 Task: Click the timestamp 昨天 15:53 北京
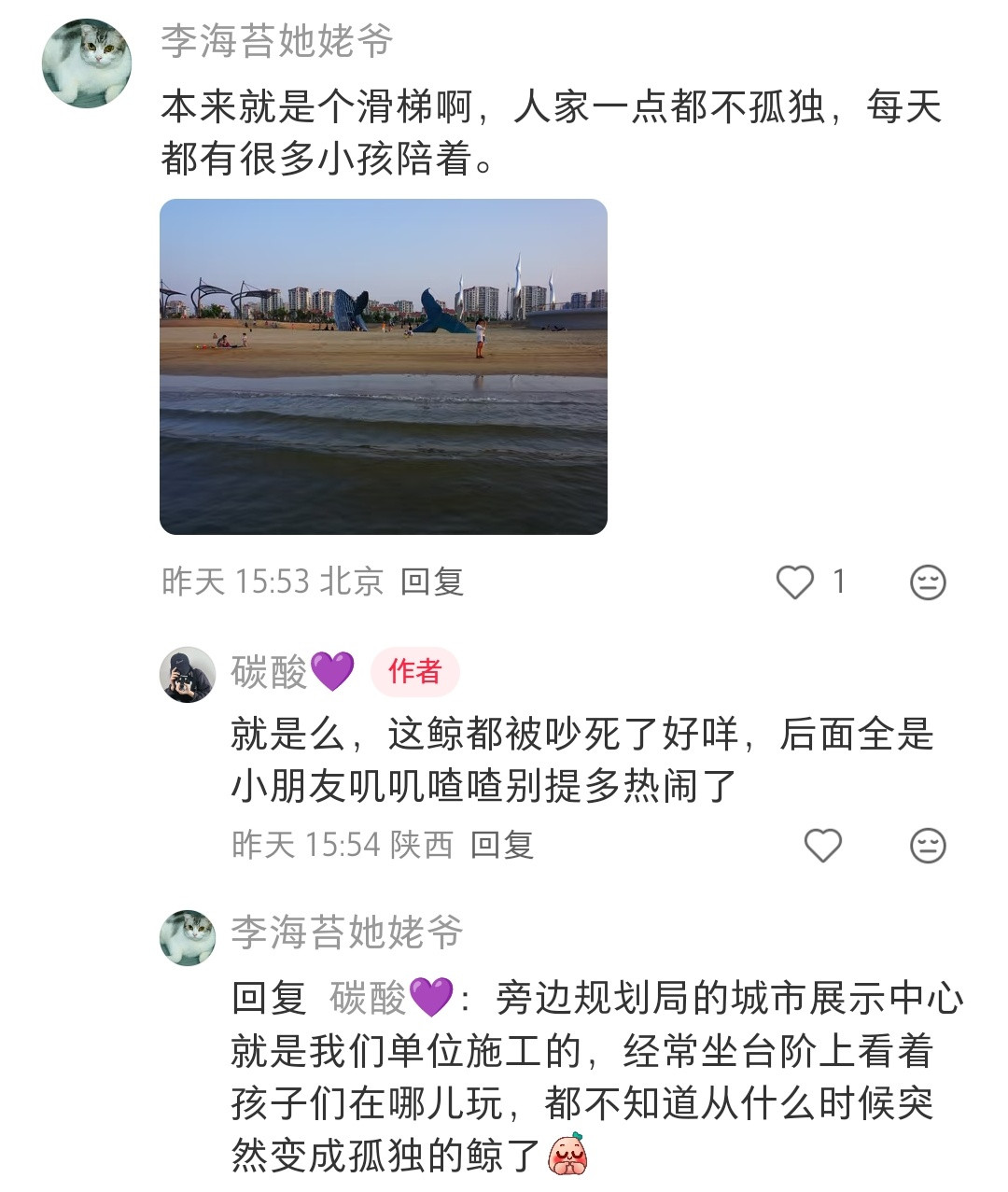[x=272, y=581]
